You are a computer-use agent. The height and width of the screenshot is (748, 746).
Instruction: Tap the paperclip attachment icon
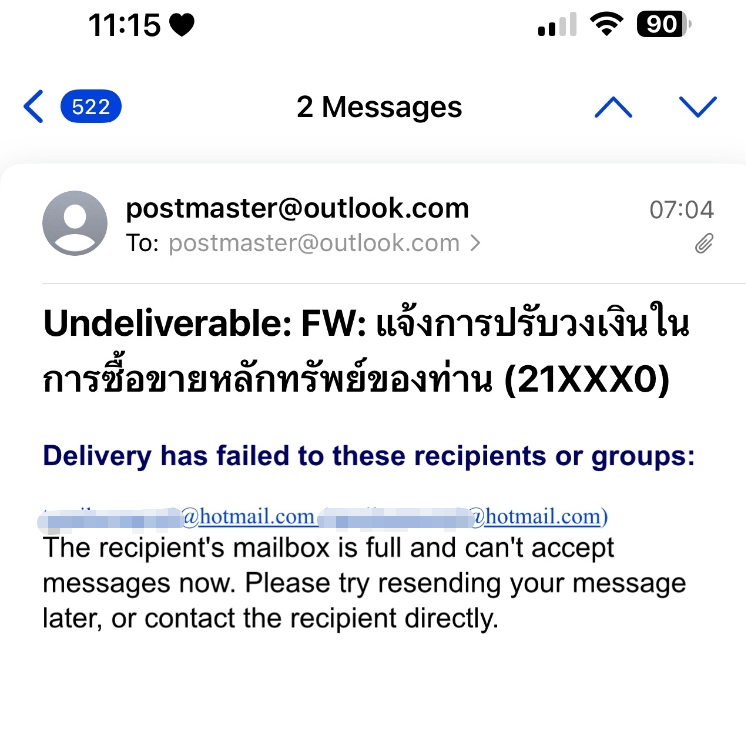704,243
